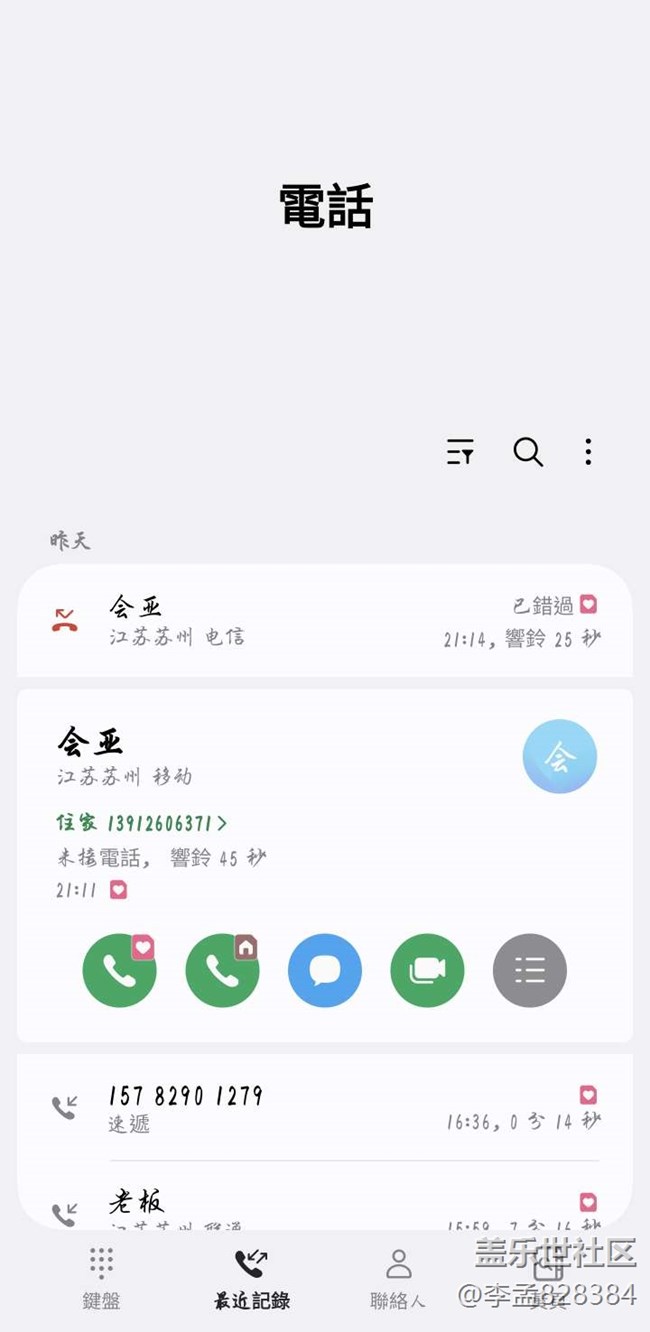The height and width of the screenshot is (1332, 650).
Task: Open the call entry from 老板
Action: pos(325,1198)
